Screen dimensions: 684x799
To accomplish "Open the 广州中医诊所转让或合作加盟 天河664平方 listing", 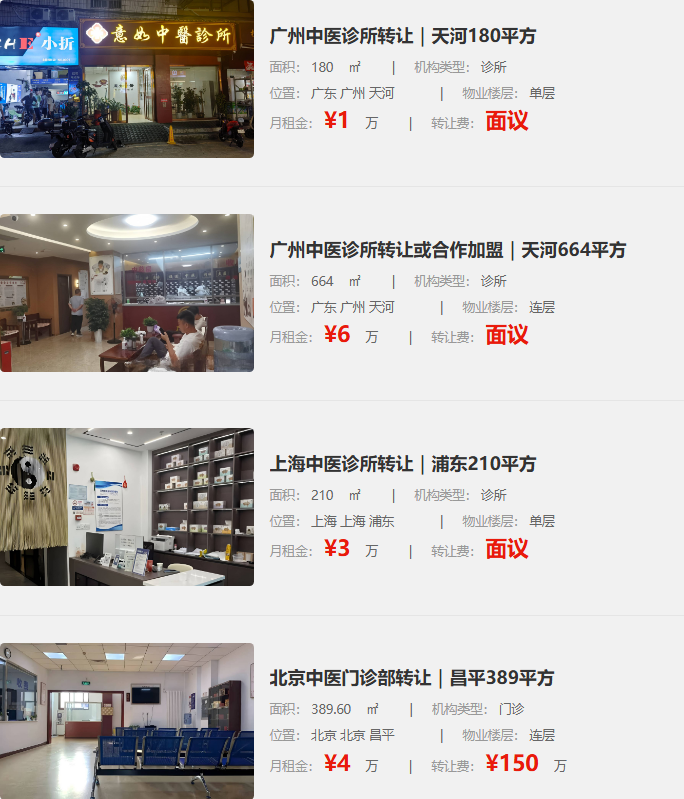I will (x=447, y=250).
